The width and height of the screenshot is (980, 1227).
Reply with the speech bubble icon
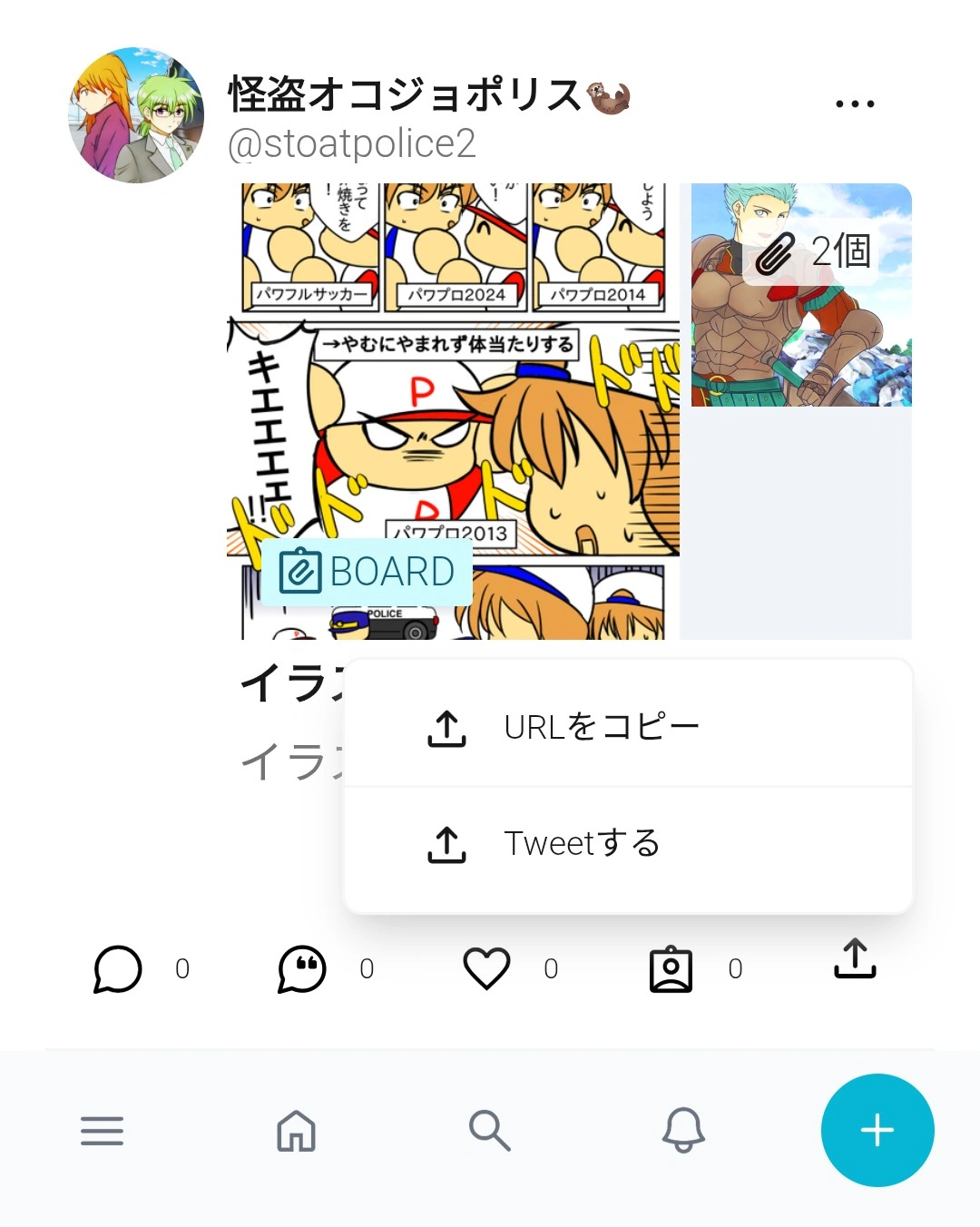click(118, 968)
